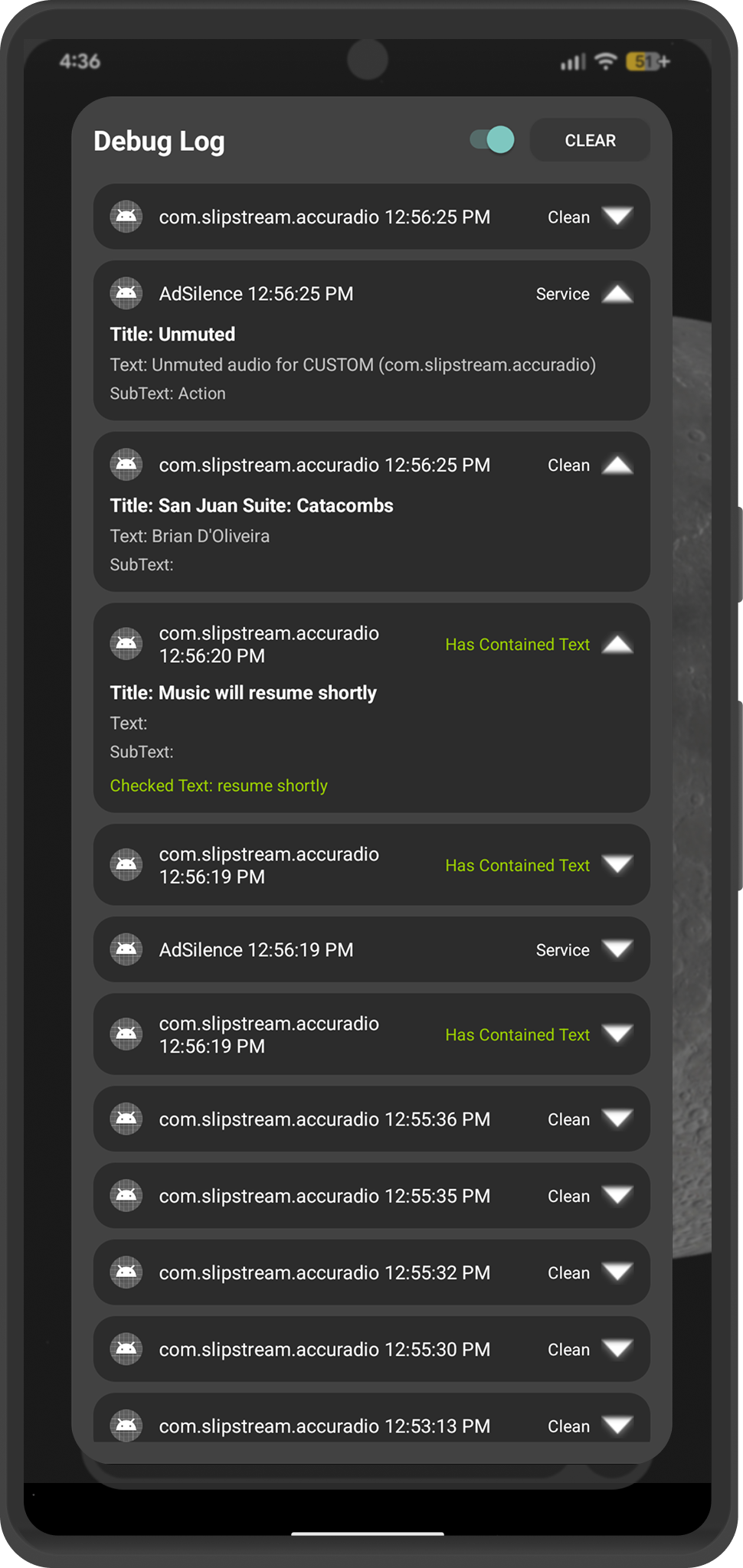Expand the accuradio 12:55:30 PM Clean entry

[617, 1348]
